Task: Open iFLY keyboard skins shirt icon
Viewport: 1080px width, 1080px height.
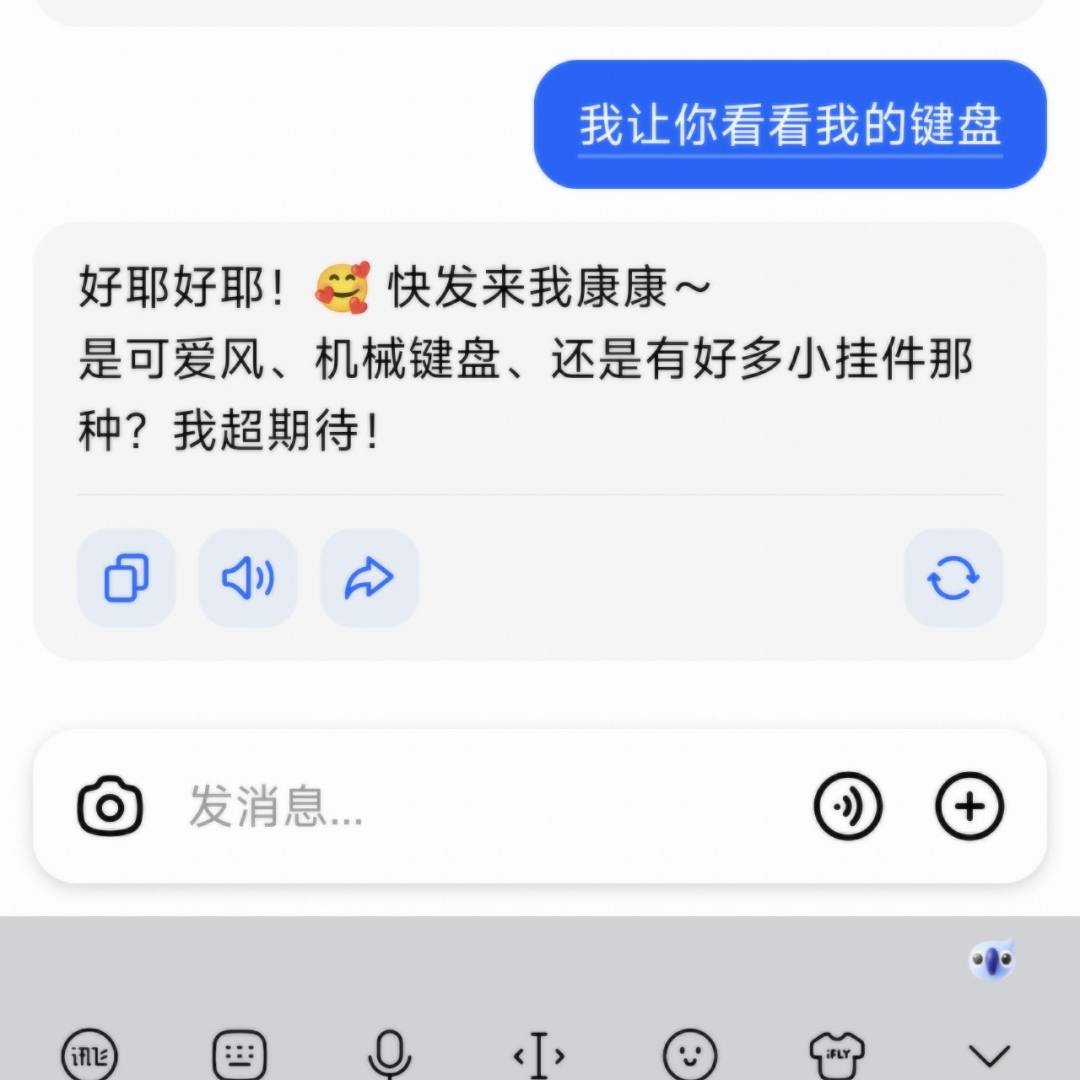Action: 836,1053
